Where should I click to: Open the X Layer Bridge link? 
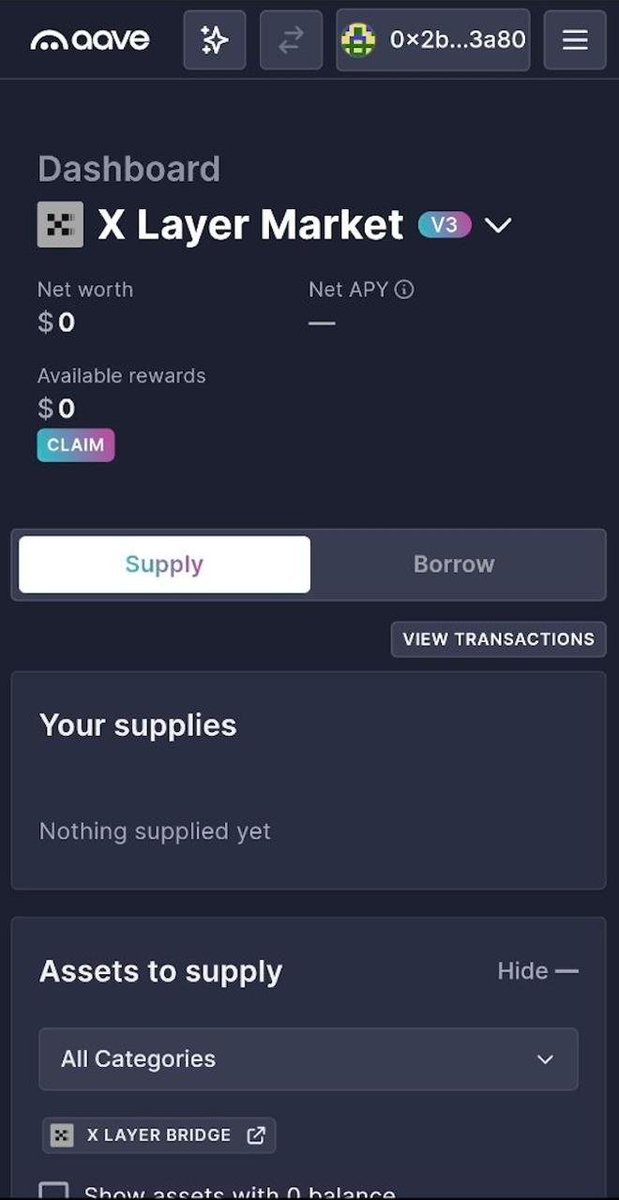tap(159, 1135)
